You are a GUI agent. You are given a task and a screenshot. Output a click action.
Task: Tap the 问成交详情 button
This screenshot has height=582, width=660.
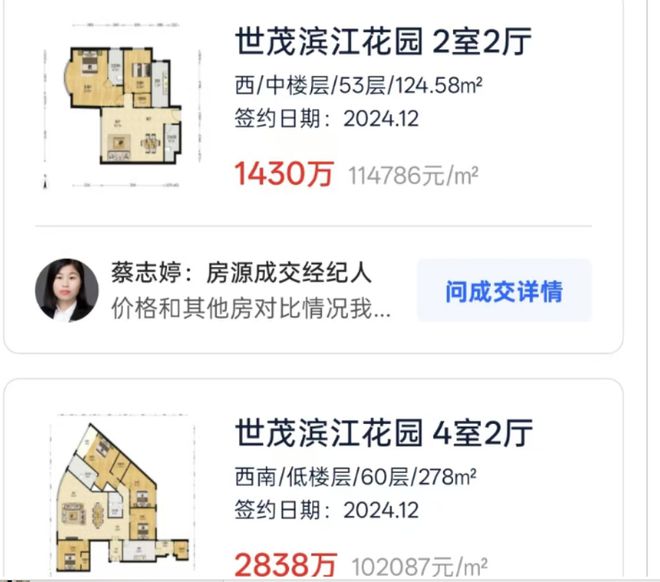pos(504,291)
